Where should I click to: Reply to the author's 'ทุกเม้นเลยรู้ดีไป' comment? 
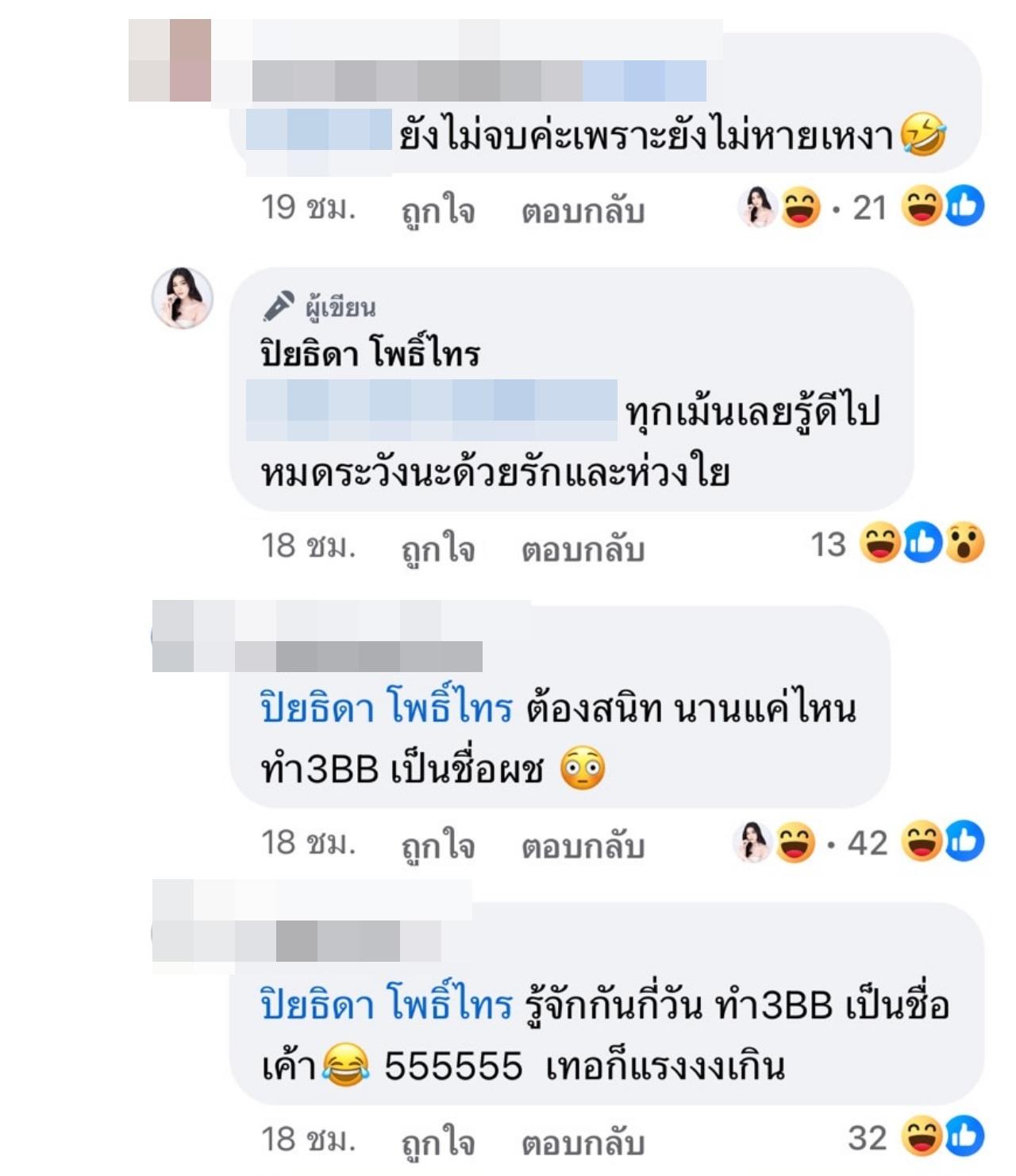point(582,548)
